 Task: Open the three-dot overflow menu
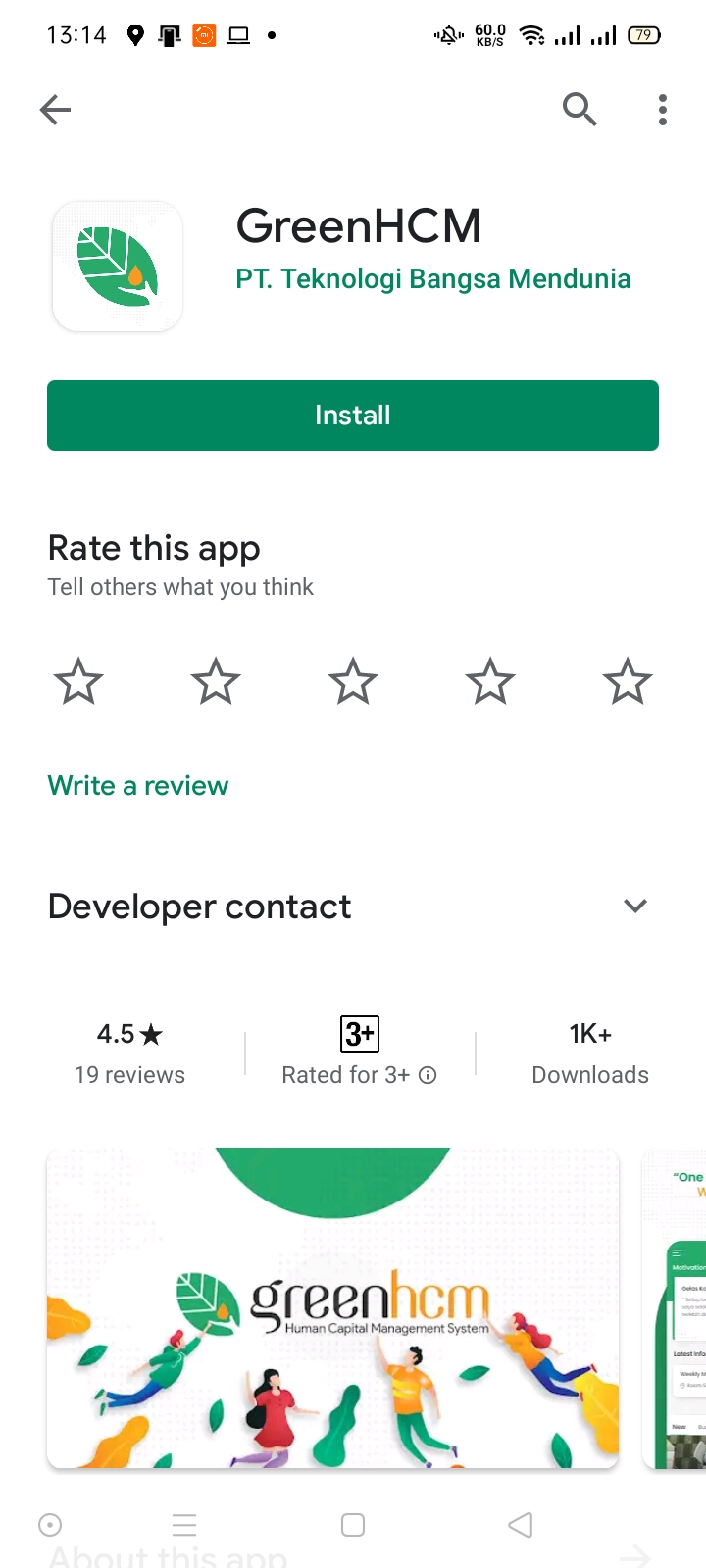click(x=663, y=110)
